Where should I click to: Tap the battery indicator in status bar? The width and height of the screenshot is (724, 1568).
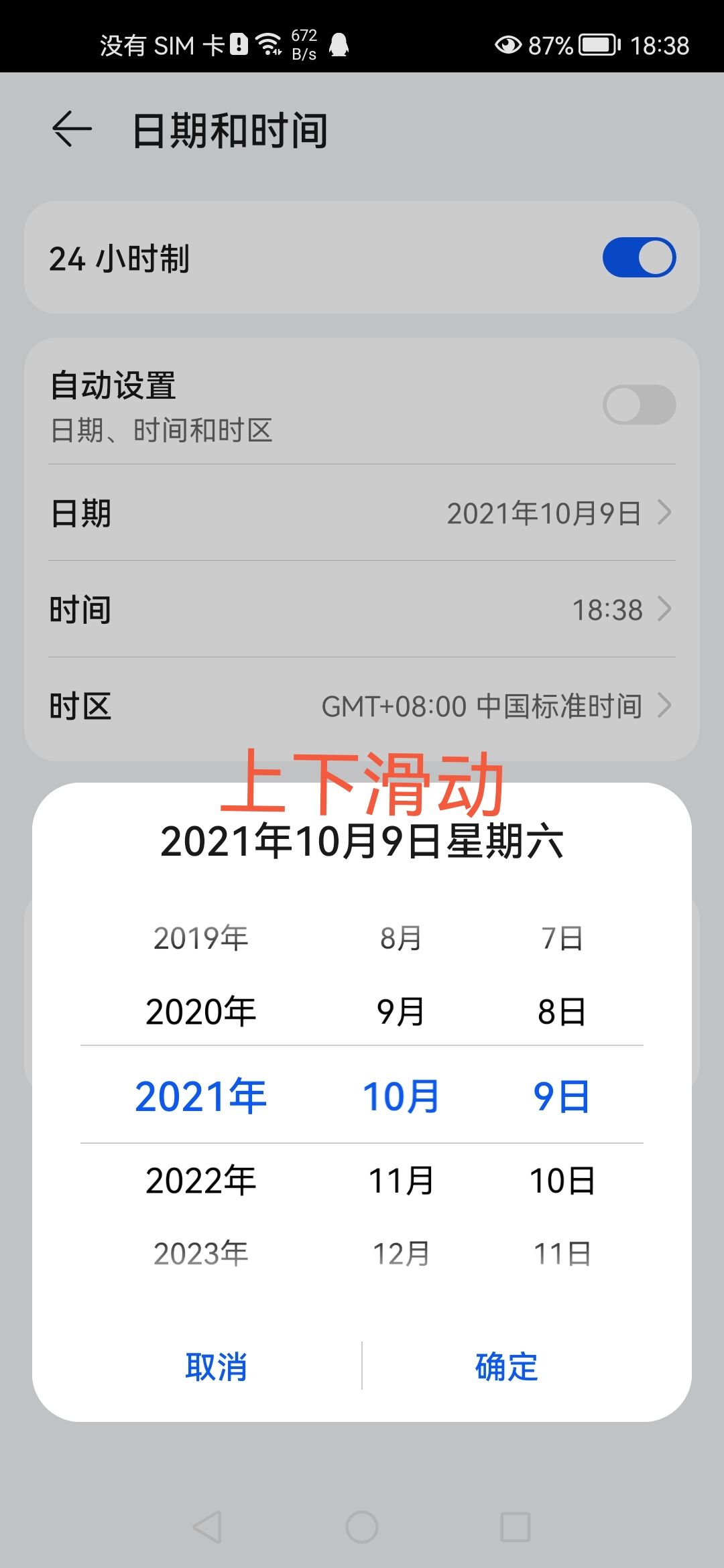[595, 45]
